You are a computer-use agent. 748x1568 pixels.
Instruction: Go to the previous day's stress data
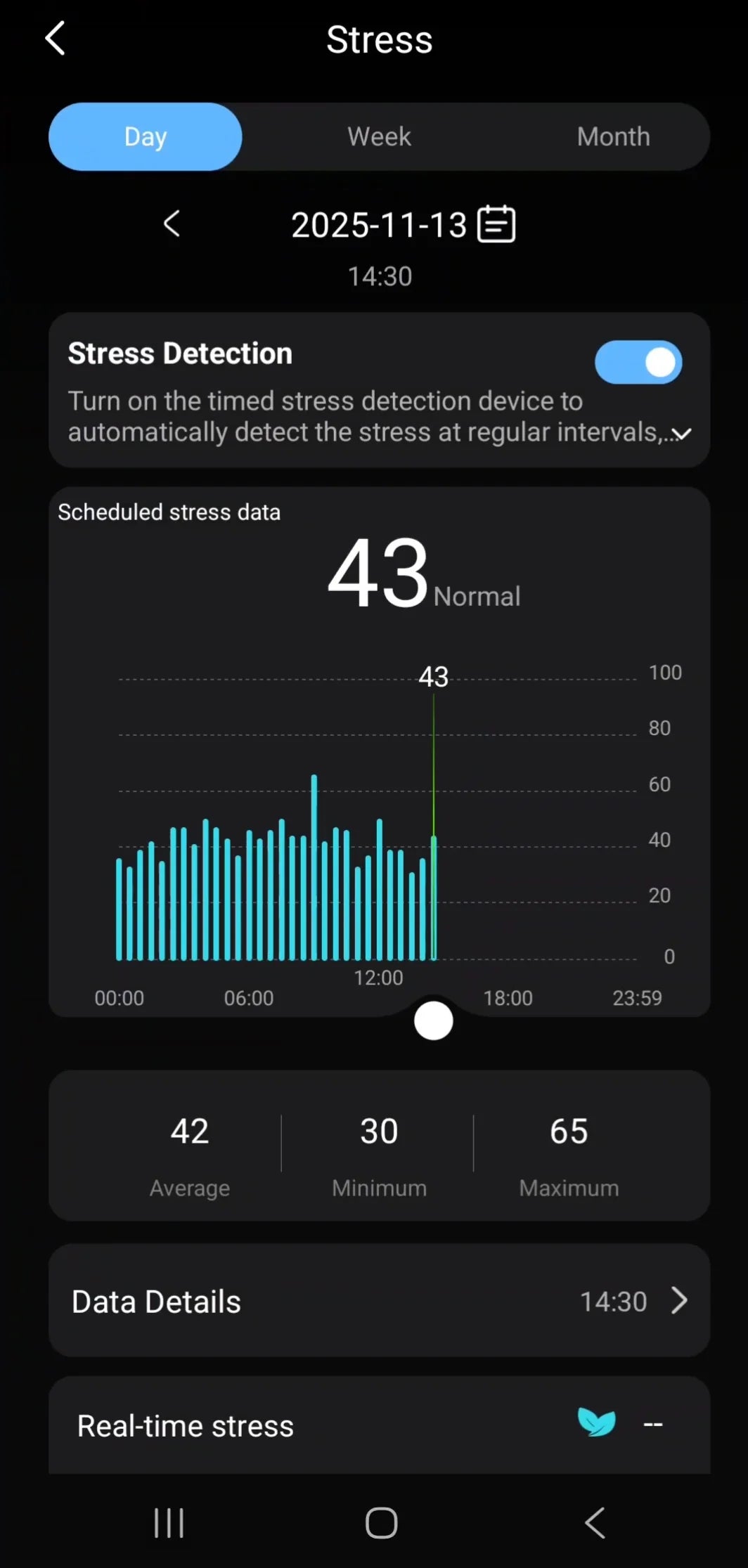(172, 224)
